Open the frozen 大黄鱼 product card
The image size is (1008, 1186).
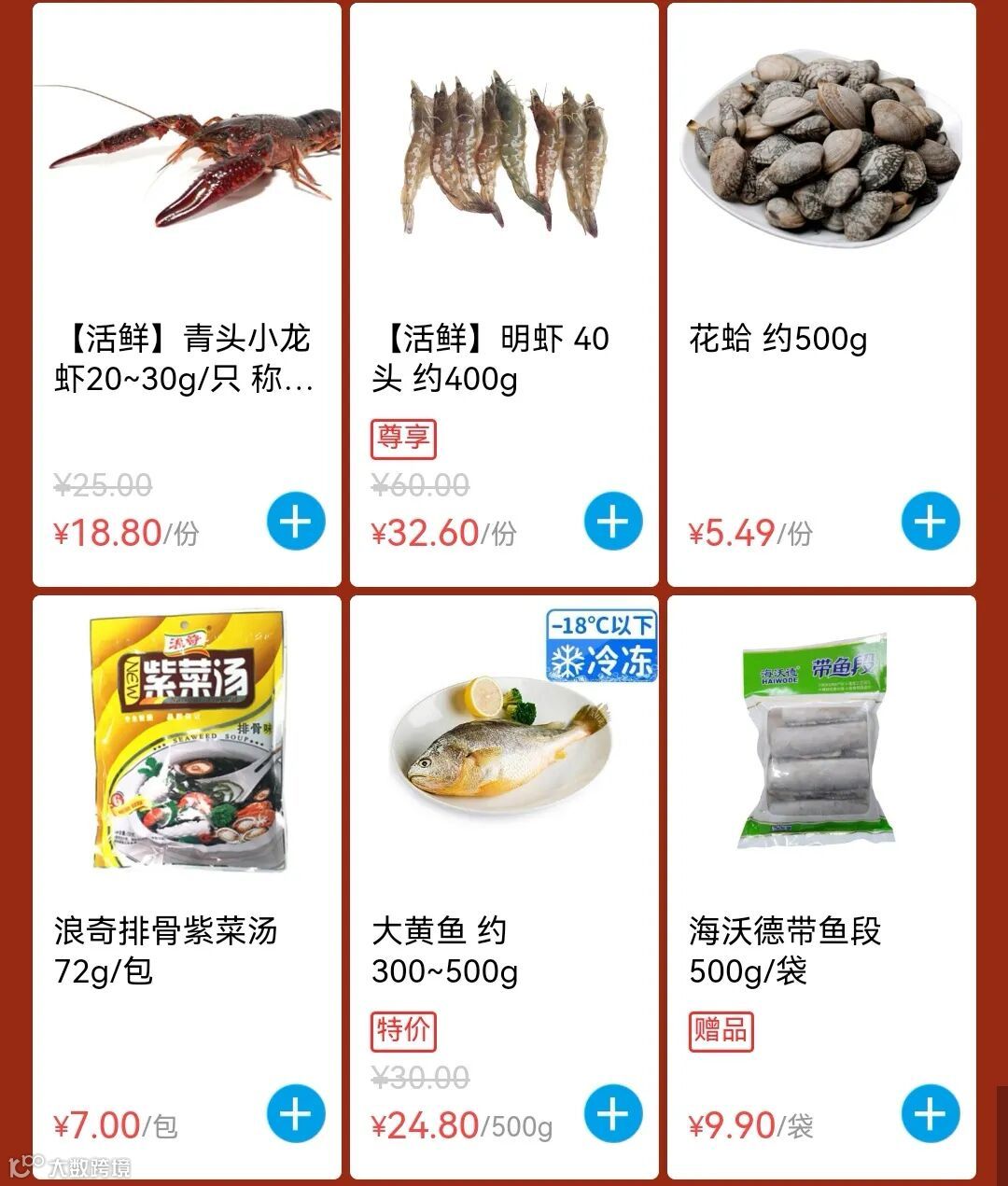point(504,746)
